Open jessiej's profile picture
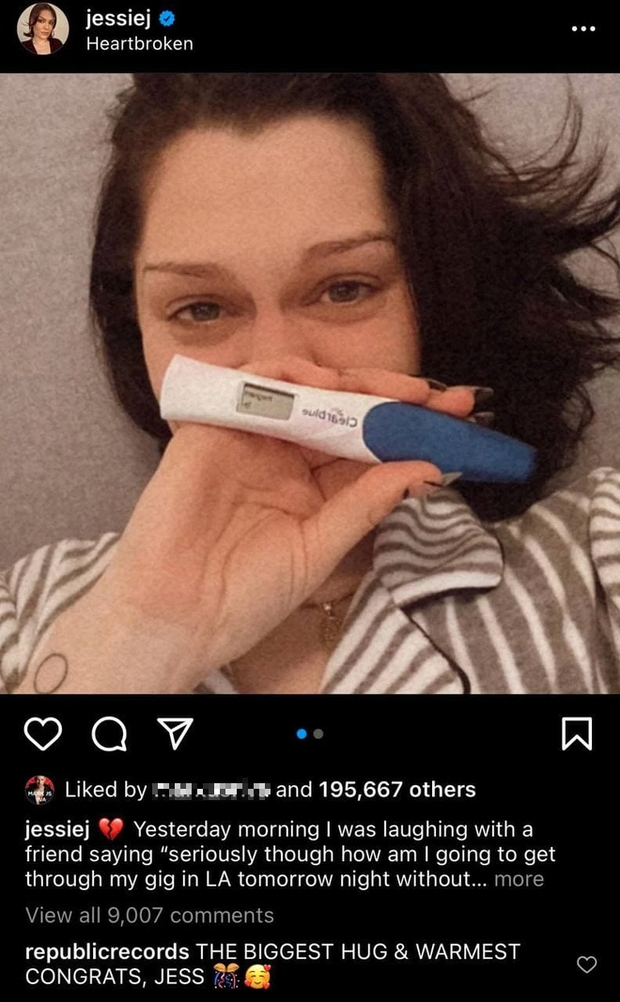The height and width of the screenshot is (1002, 620). [43, 29]
